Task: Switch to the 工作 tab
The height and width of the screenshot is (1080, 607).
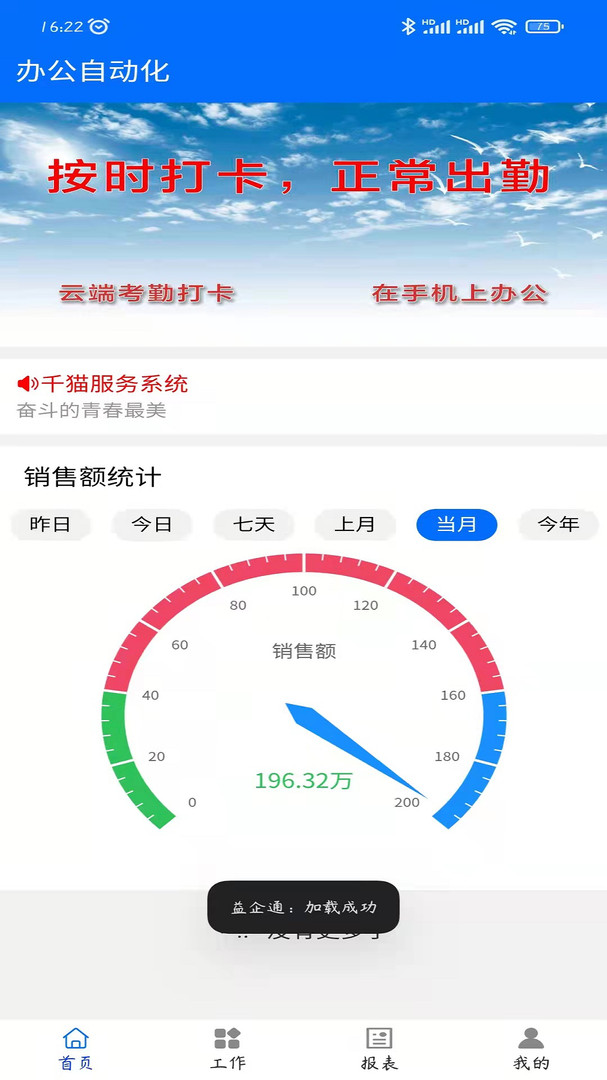Action: [x=227, y=1049]
